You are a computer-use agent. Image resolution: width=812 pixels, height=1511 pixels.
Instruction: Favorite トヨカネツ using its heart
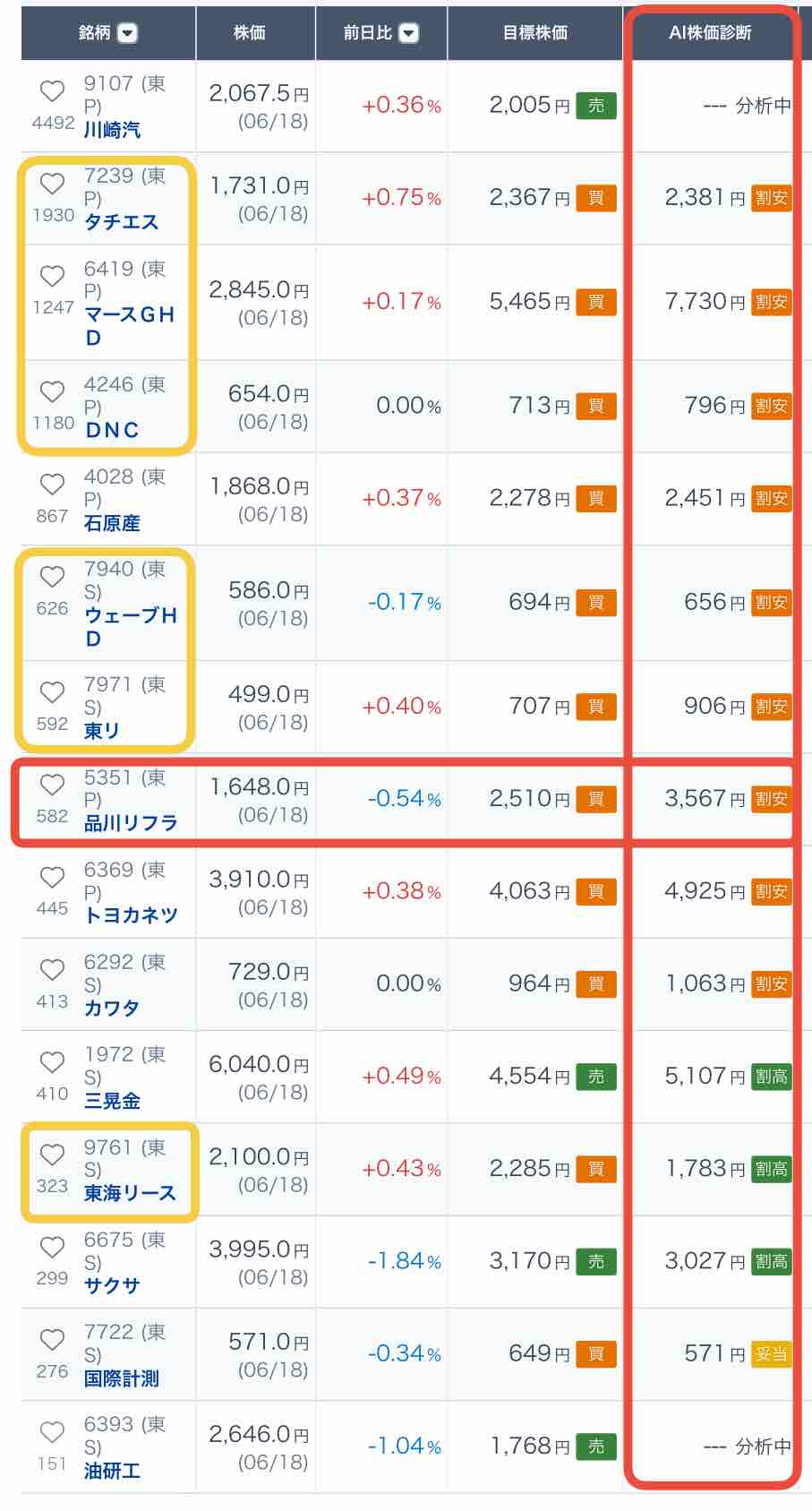point(53,877)
